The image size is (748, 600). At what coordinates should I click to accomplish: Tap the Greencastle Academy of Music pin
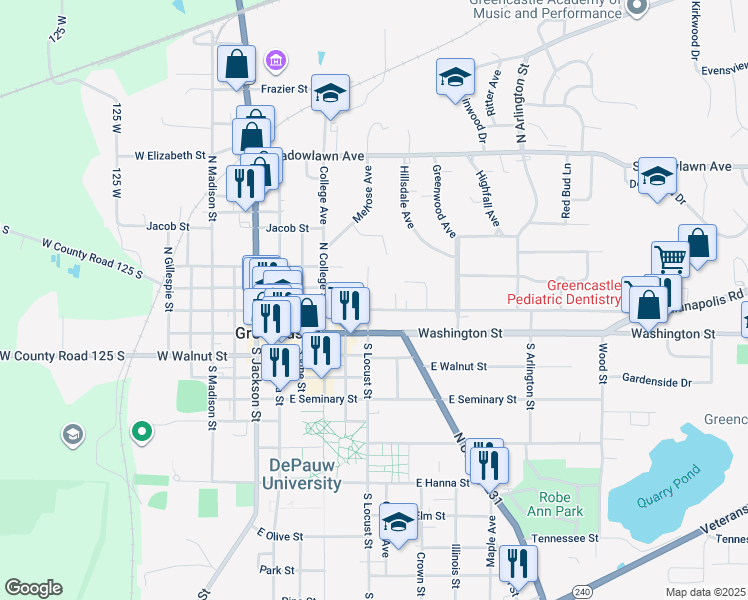[x=636, y=8]
